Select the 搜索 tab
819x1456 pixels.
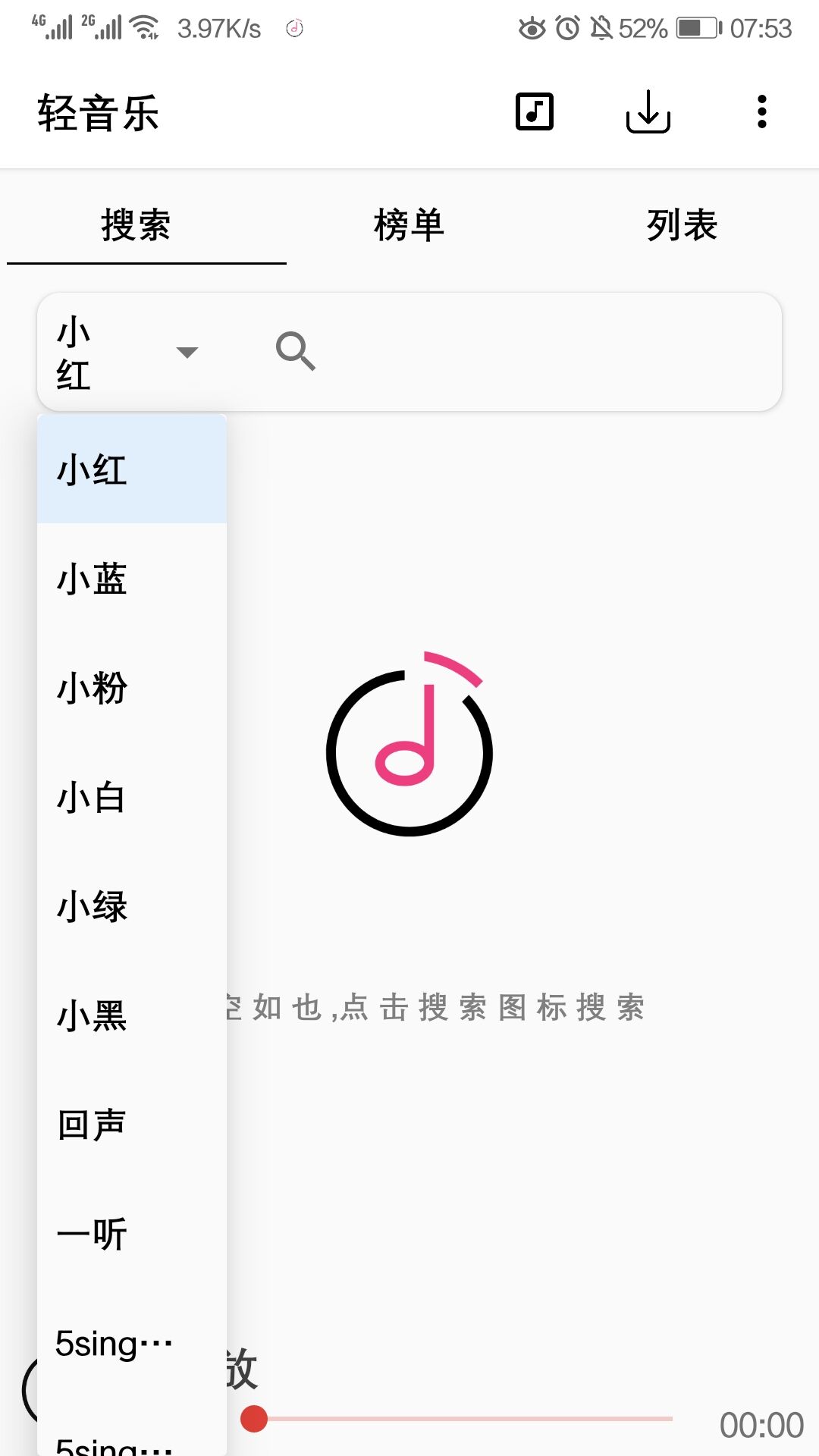point(136,225)
